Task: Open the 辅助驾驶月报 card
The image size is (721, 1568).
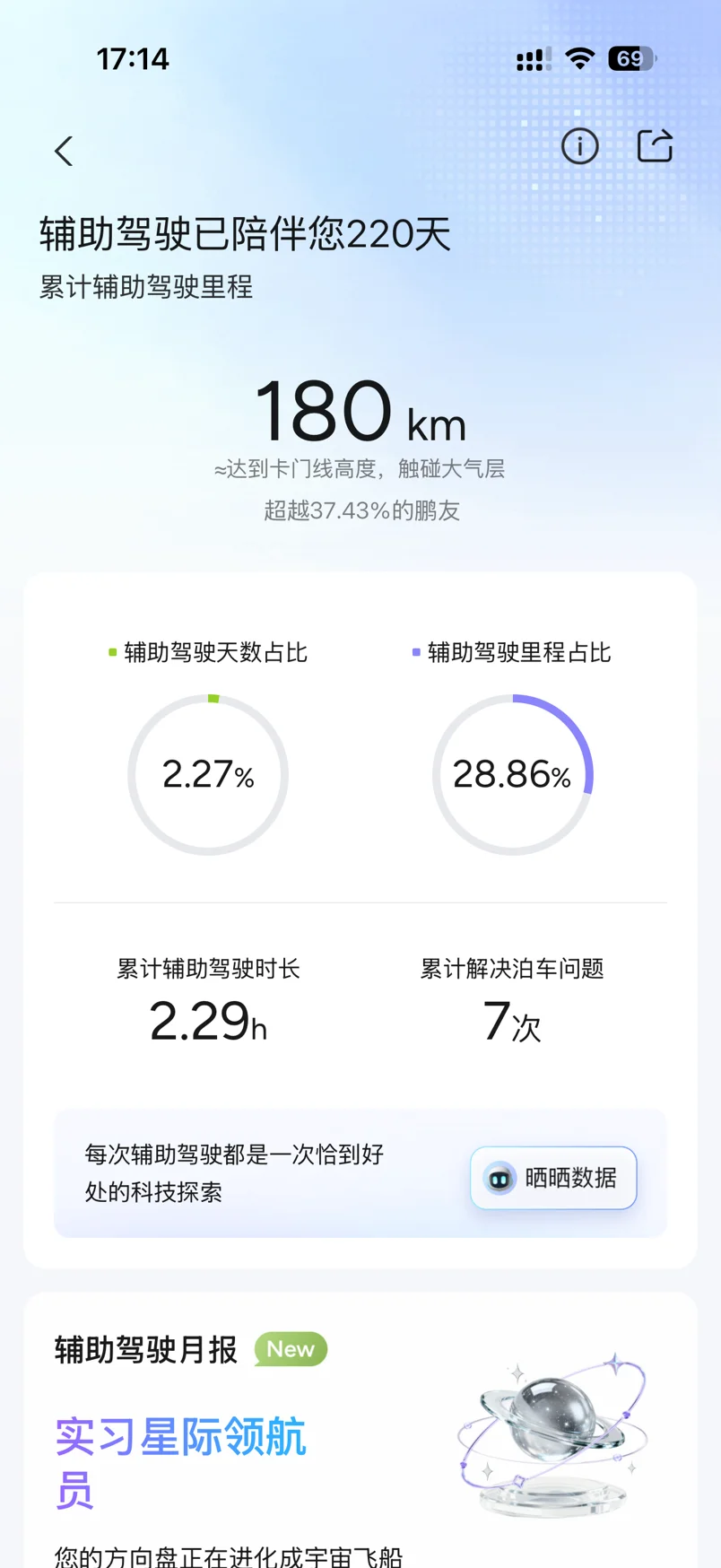Action: point(360,1431)
